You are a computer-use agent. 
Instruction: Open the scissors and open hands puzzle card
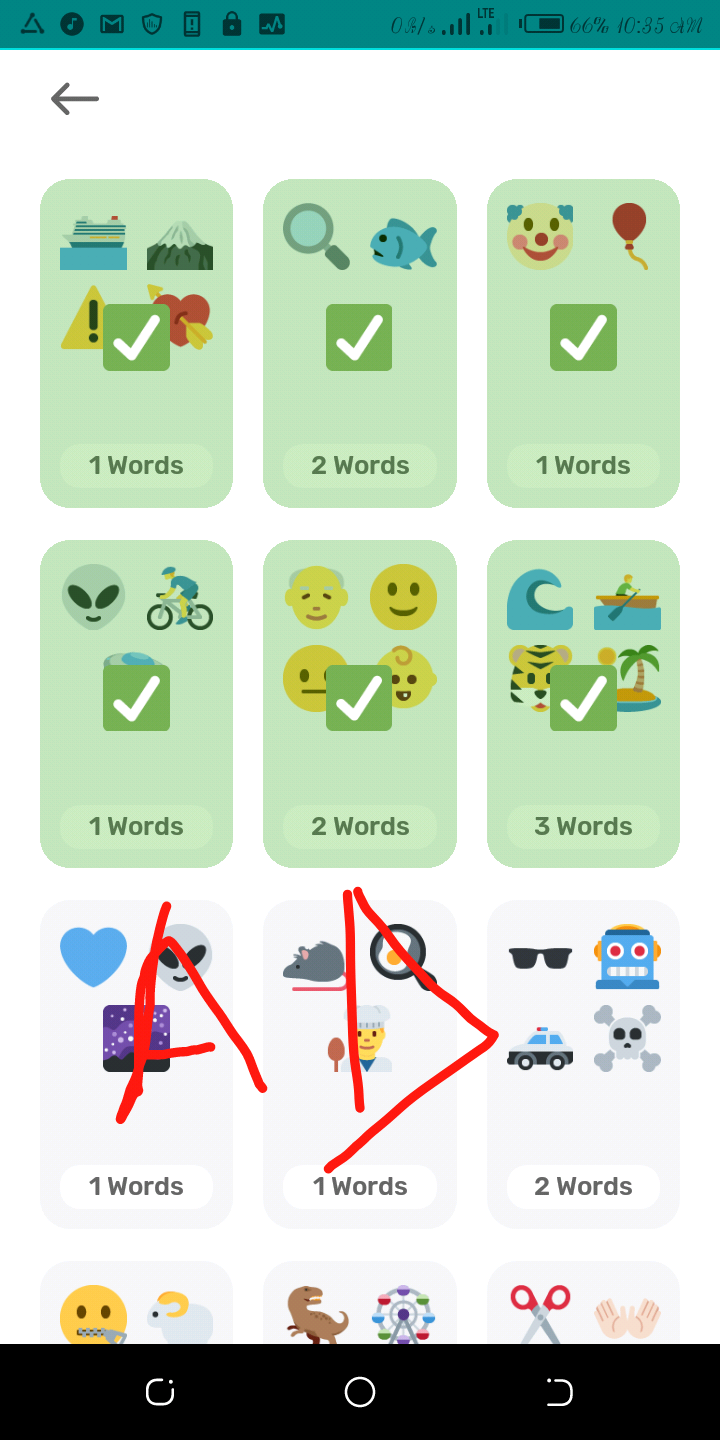click(x=583, y=1310)
